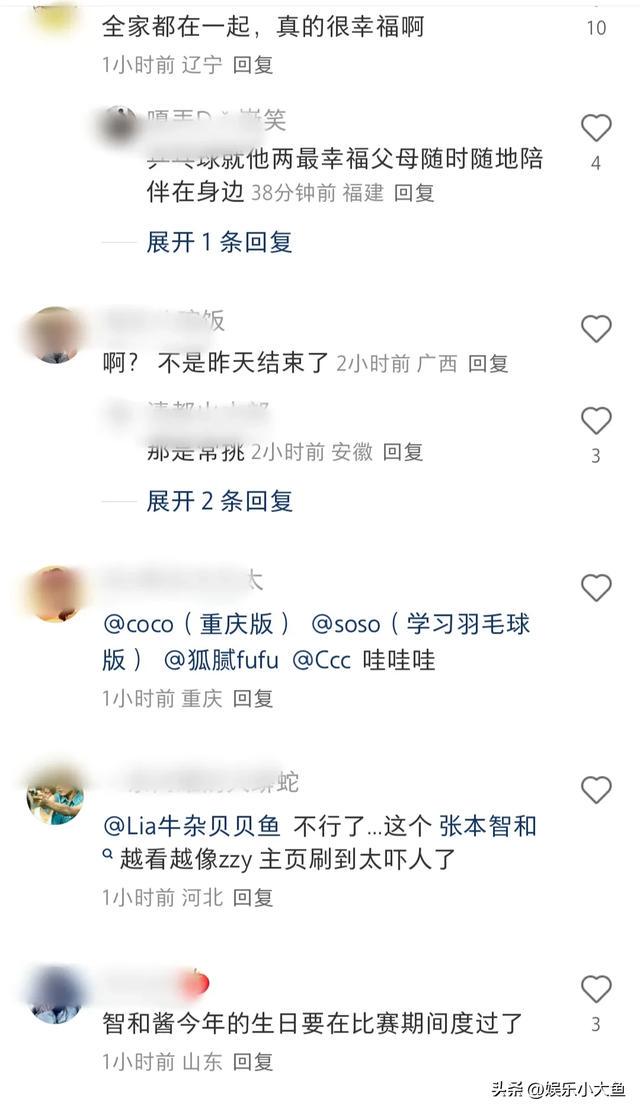The image size is (640, 1112).
Task: Reply to the 广西 comment 不是昨天结束了
Action: pos(488,364)
